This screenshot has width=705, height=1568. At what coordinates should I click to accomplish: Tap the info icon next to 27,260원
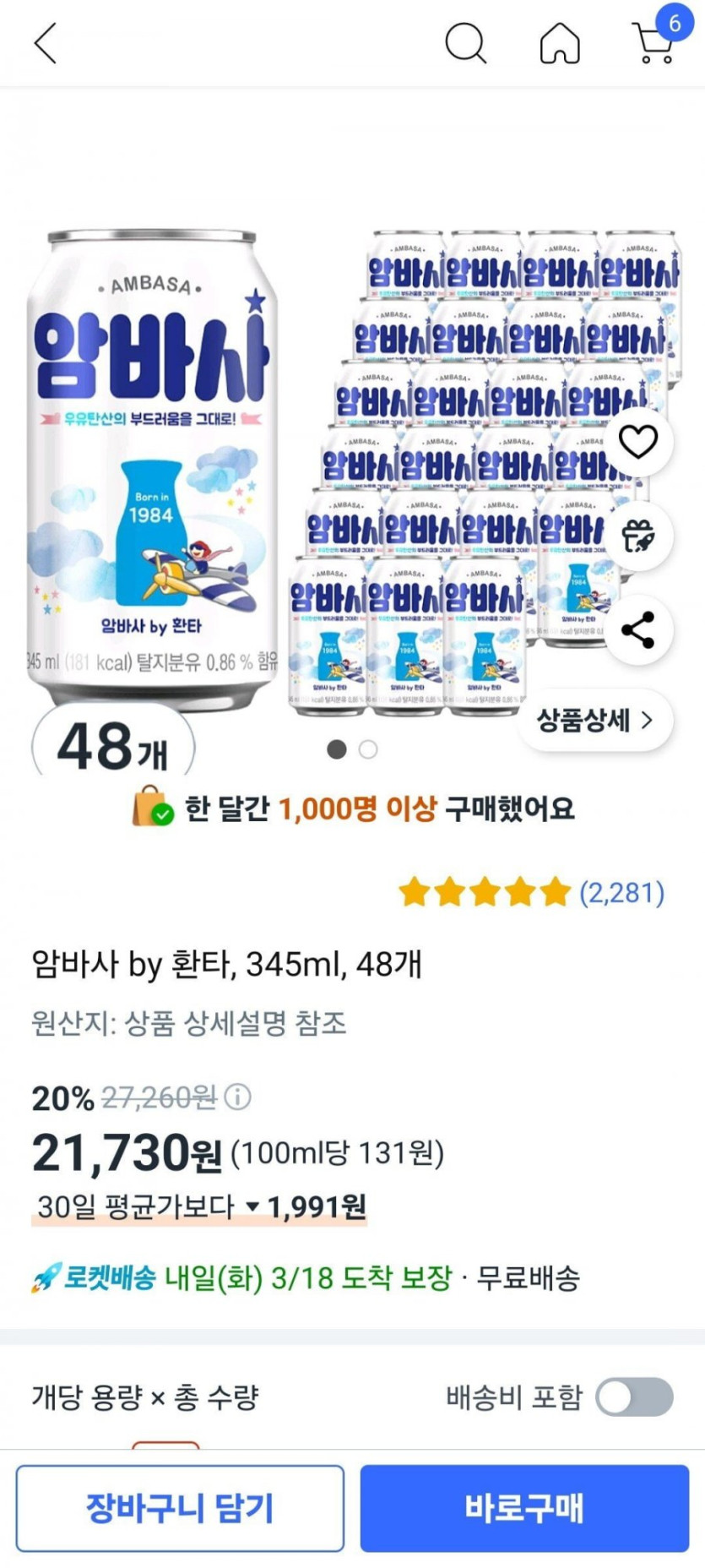(x=238, y=1097)
